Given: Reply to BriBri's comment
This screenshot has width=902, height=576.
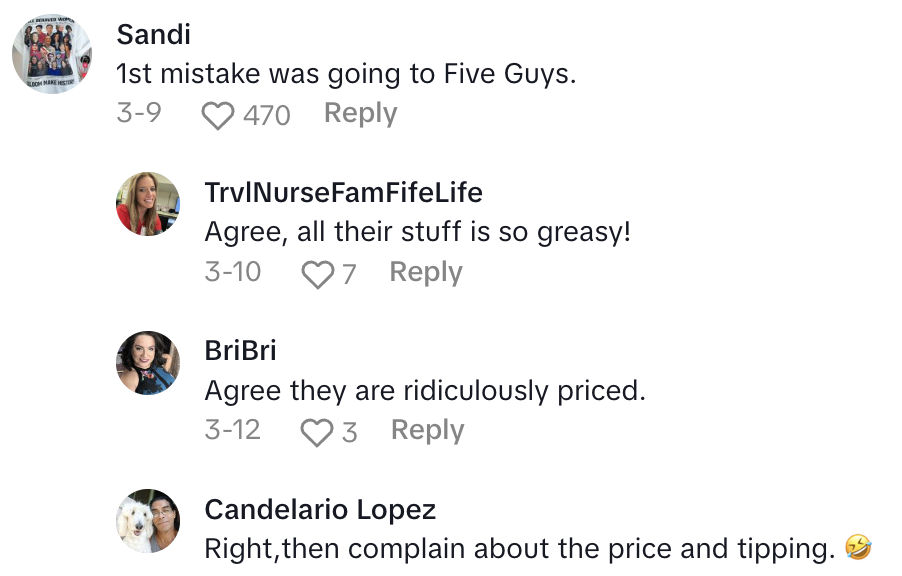Looking at the screenshot, I should click(x=427, y=430).
